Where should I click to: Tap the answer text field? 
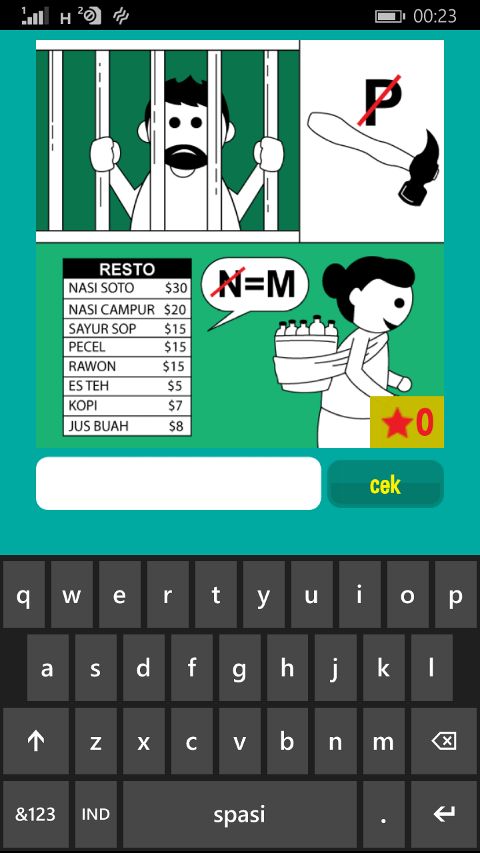coord(179,483)
